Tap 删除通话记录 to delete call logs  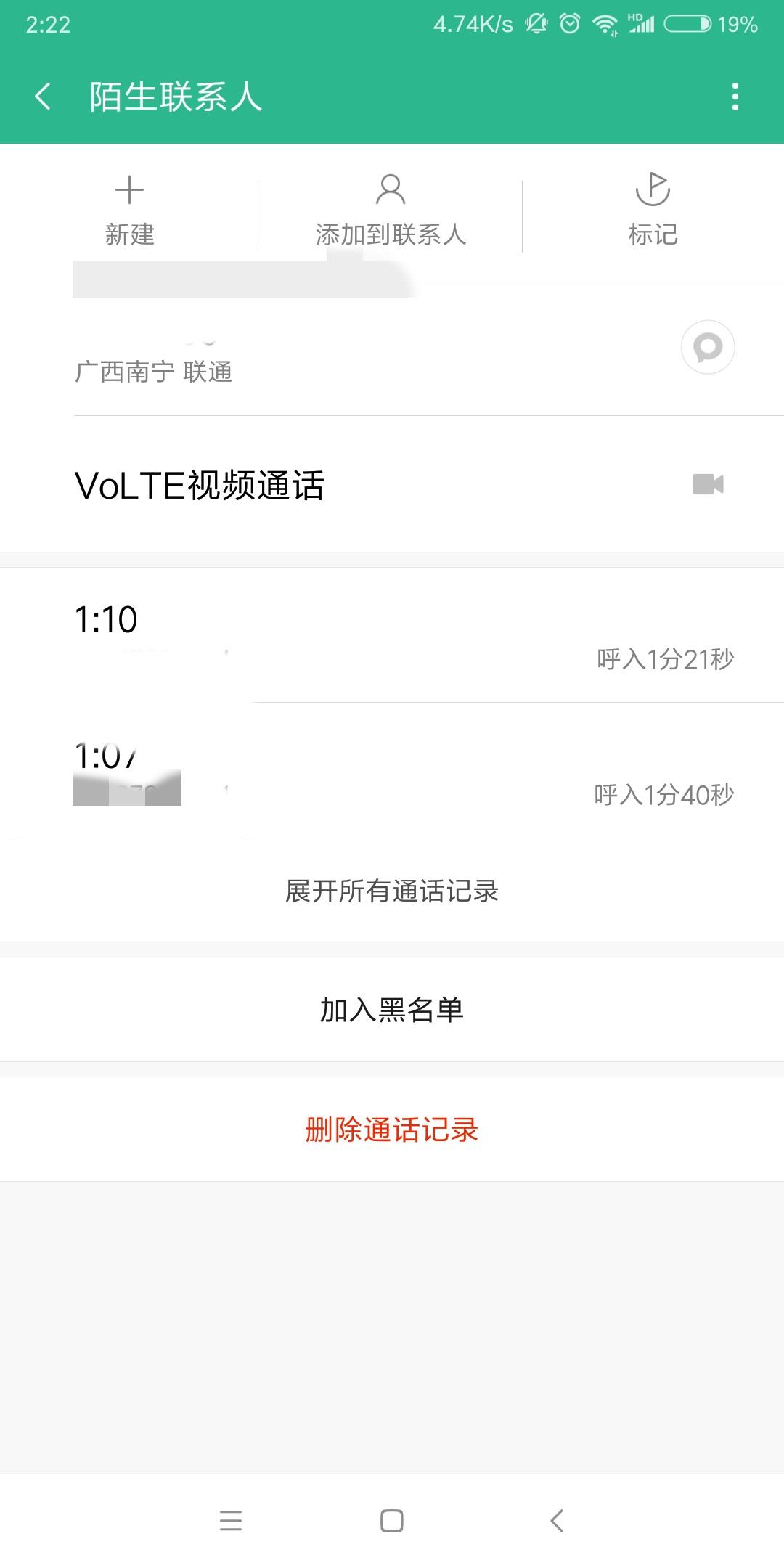pos(392,1130)
